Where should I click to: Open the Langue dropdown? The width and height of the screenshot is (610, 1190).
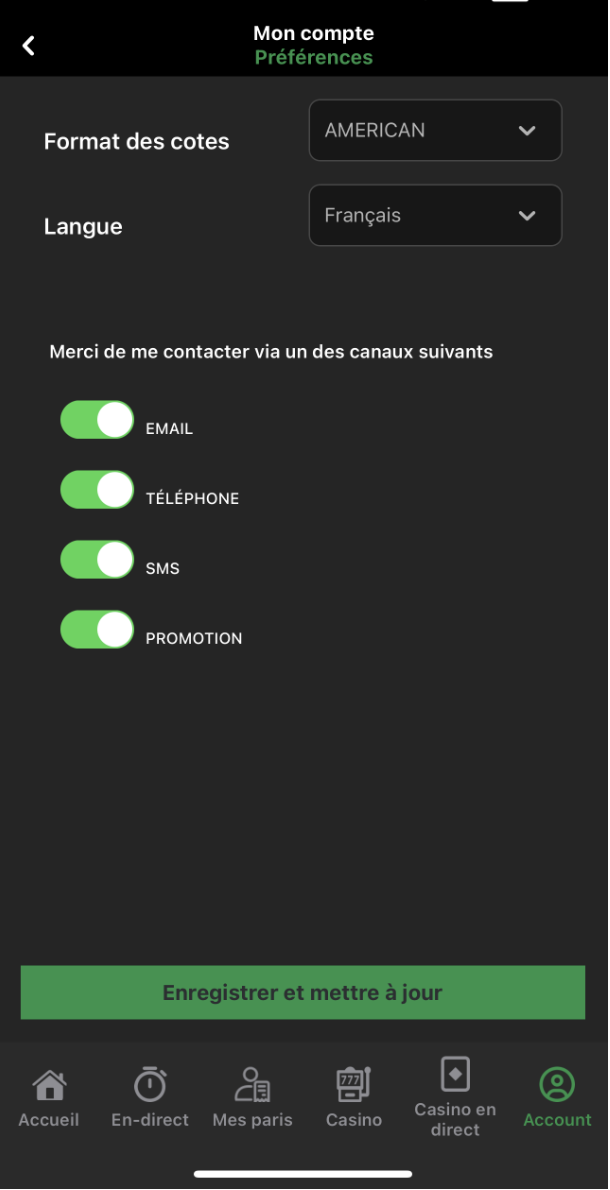(x=435, y=216)
